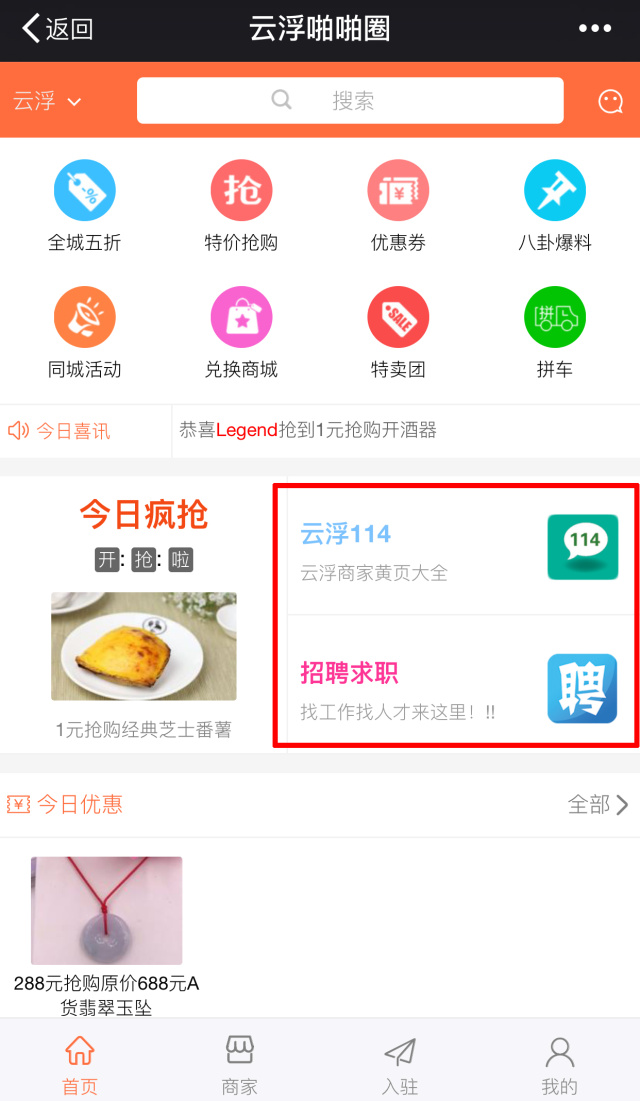
Task: Open 招聘求职 jobs section
Action: coord(460,687)
